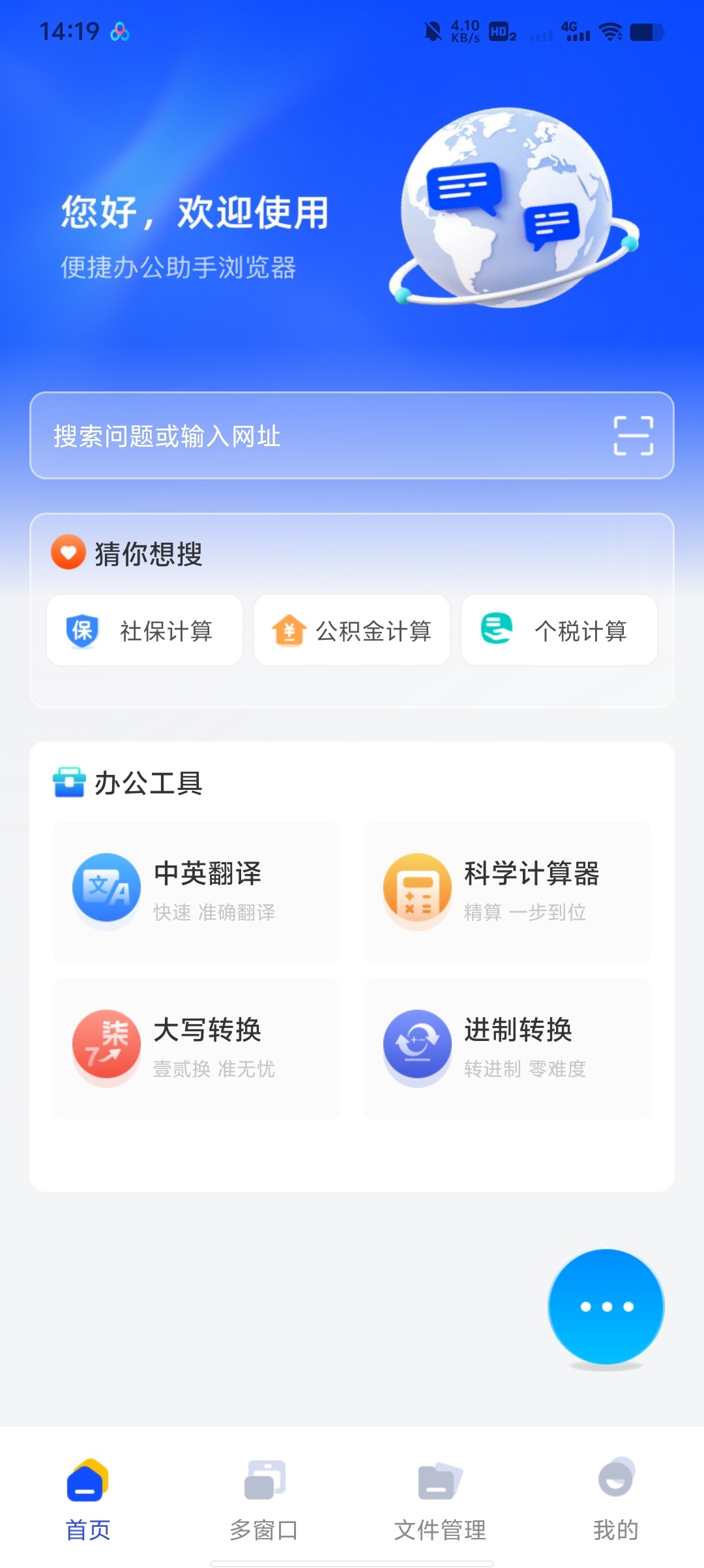Tap the house icon beside 公积金计算
Image resolution: width=704 pixels, height=1568 pixels.
[x=288, y=630]
